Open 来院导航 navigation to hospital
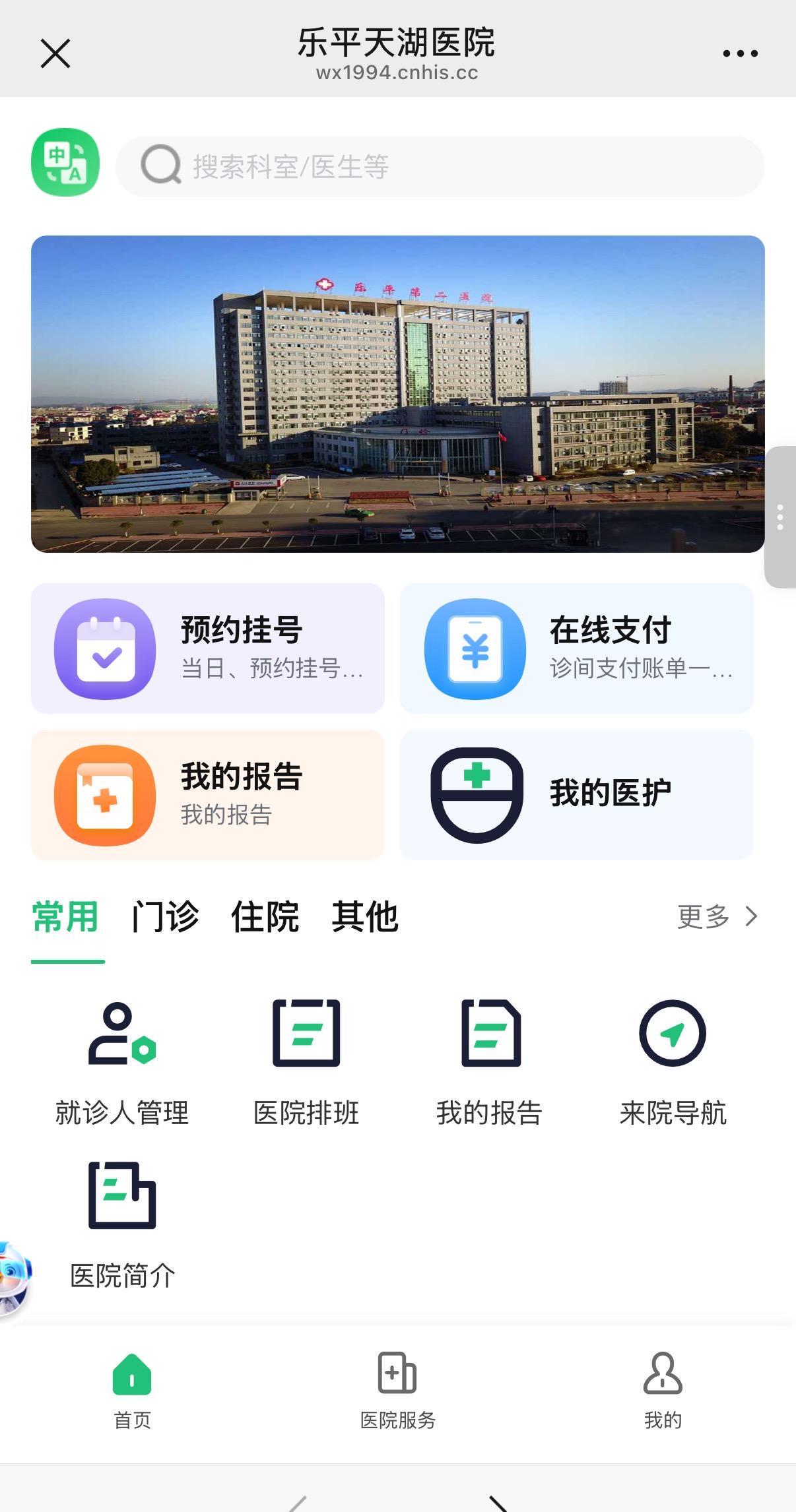 673,1062
